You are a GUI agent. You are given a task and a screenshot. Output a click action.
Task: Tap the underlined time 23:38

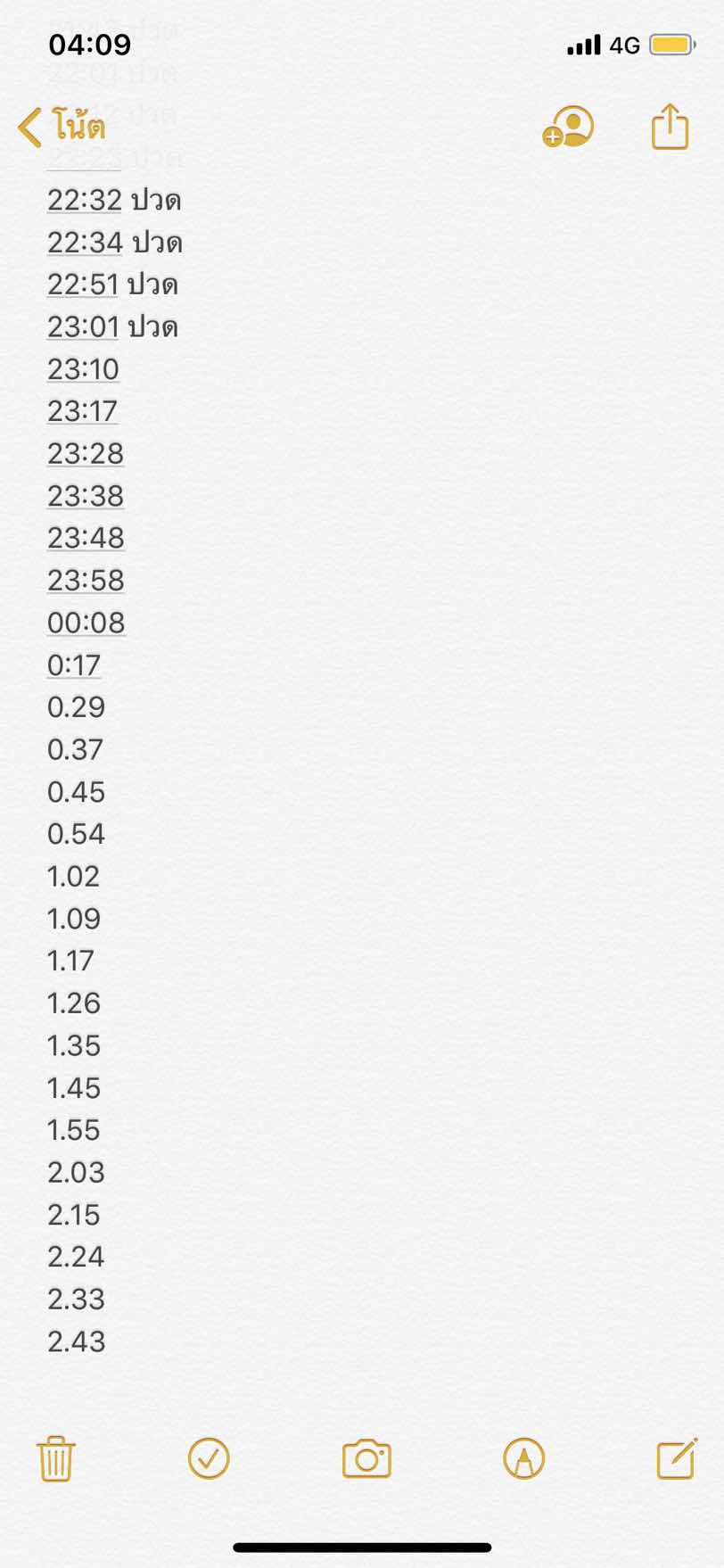tap(86, 496)
